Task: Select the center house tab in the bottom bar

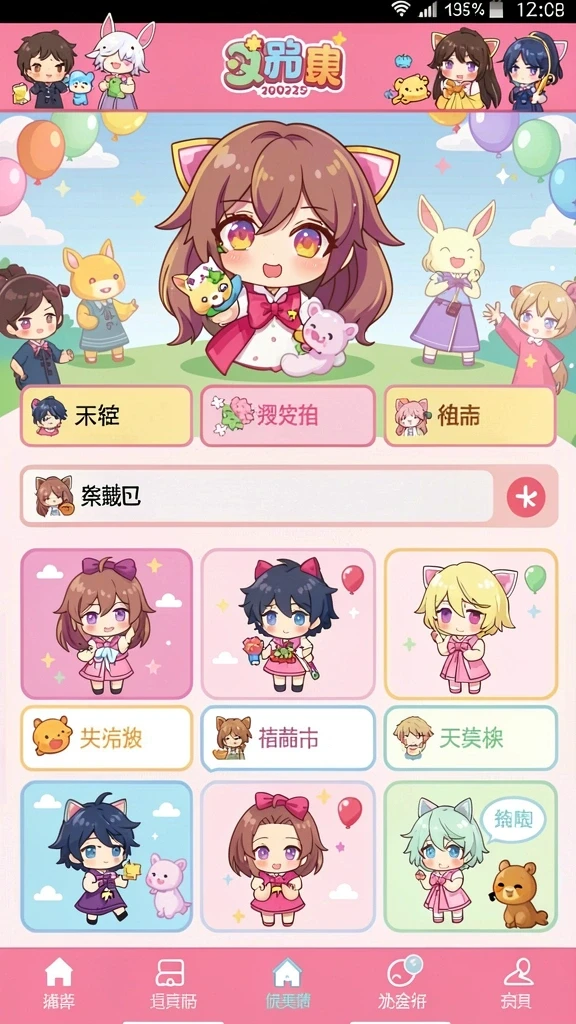Action: point(288,984)
